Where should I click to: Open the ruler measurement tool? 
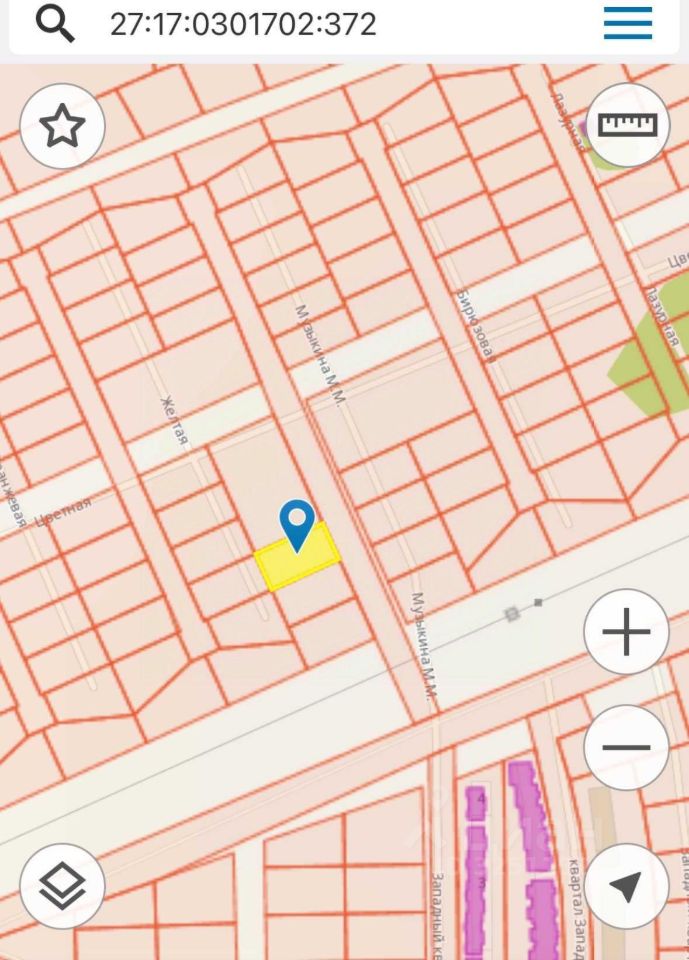627,124
